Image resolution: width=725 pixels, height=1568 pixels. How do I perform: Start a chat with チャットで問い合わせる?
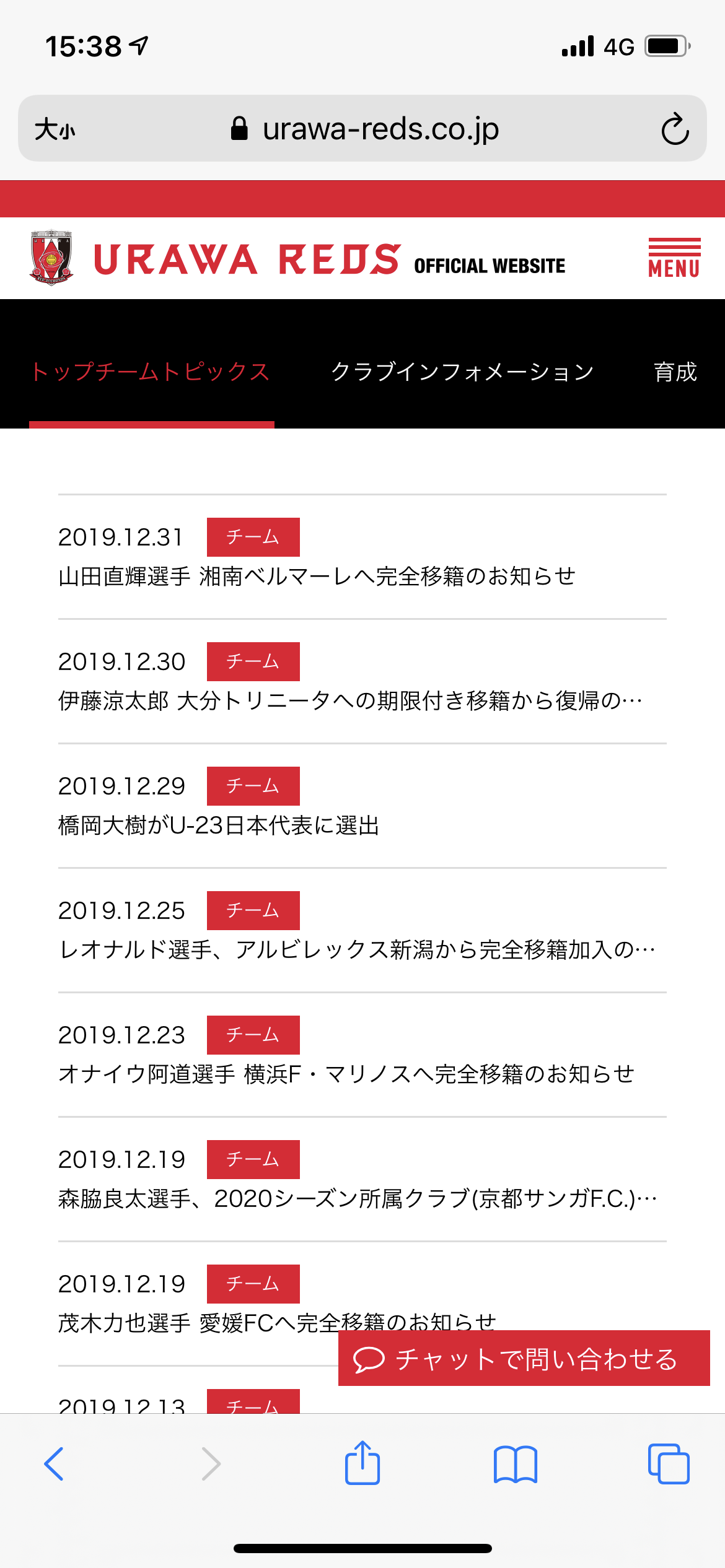pos(524,1359)
